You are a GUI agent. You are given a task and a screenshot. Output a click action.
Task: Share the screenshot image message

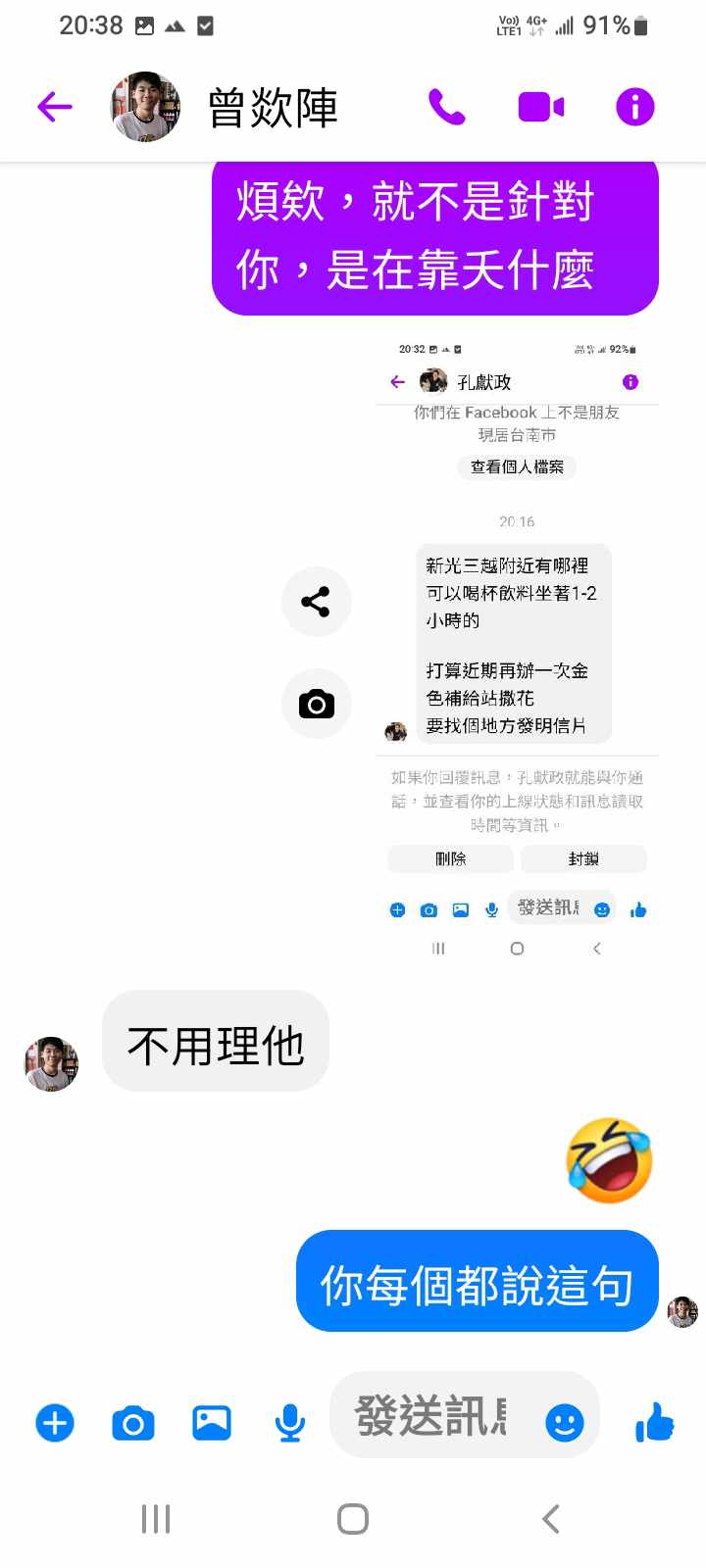point(316,602)
